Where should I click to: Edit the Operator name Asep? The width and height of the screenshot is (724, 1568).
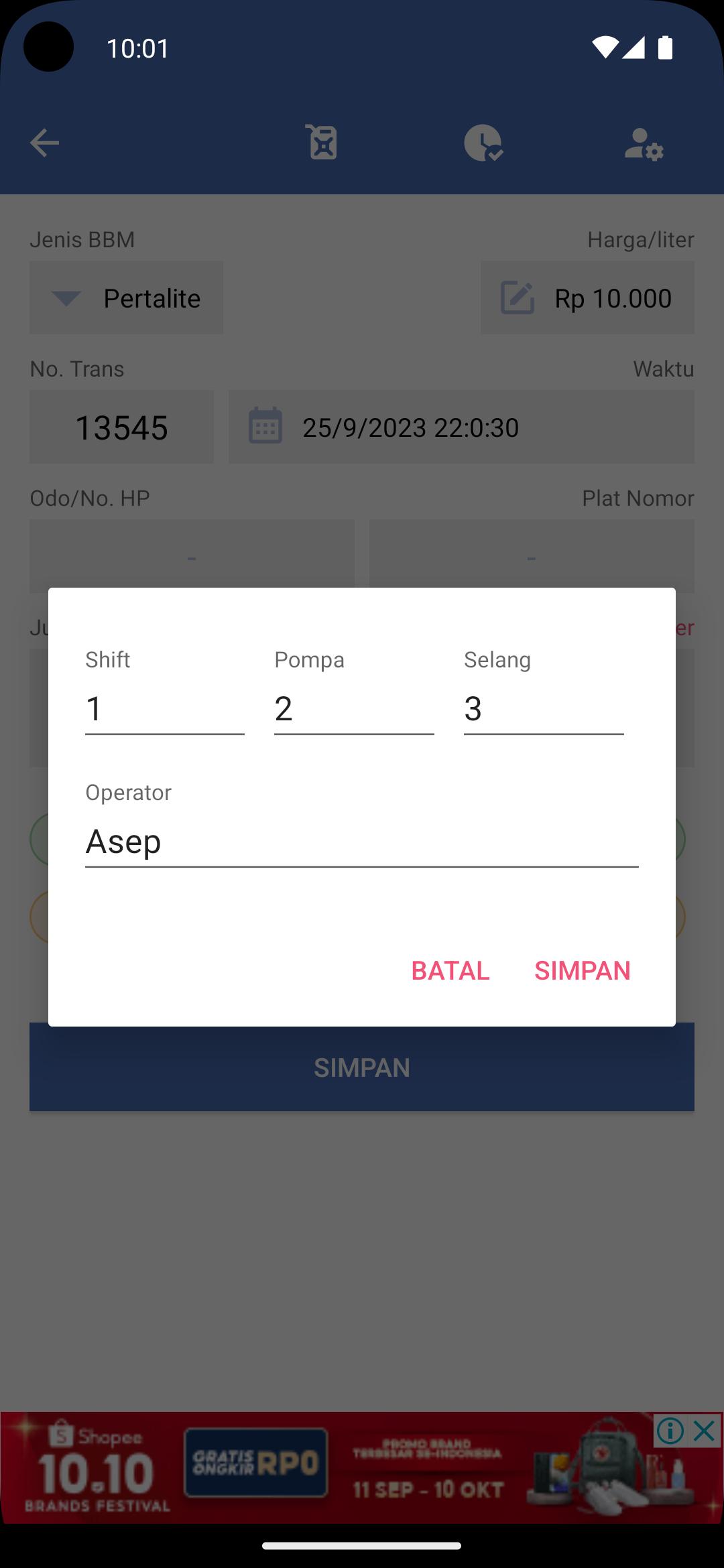point(362,841)
